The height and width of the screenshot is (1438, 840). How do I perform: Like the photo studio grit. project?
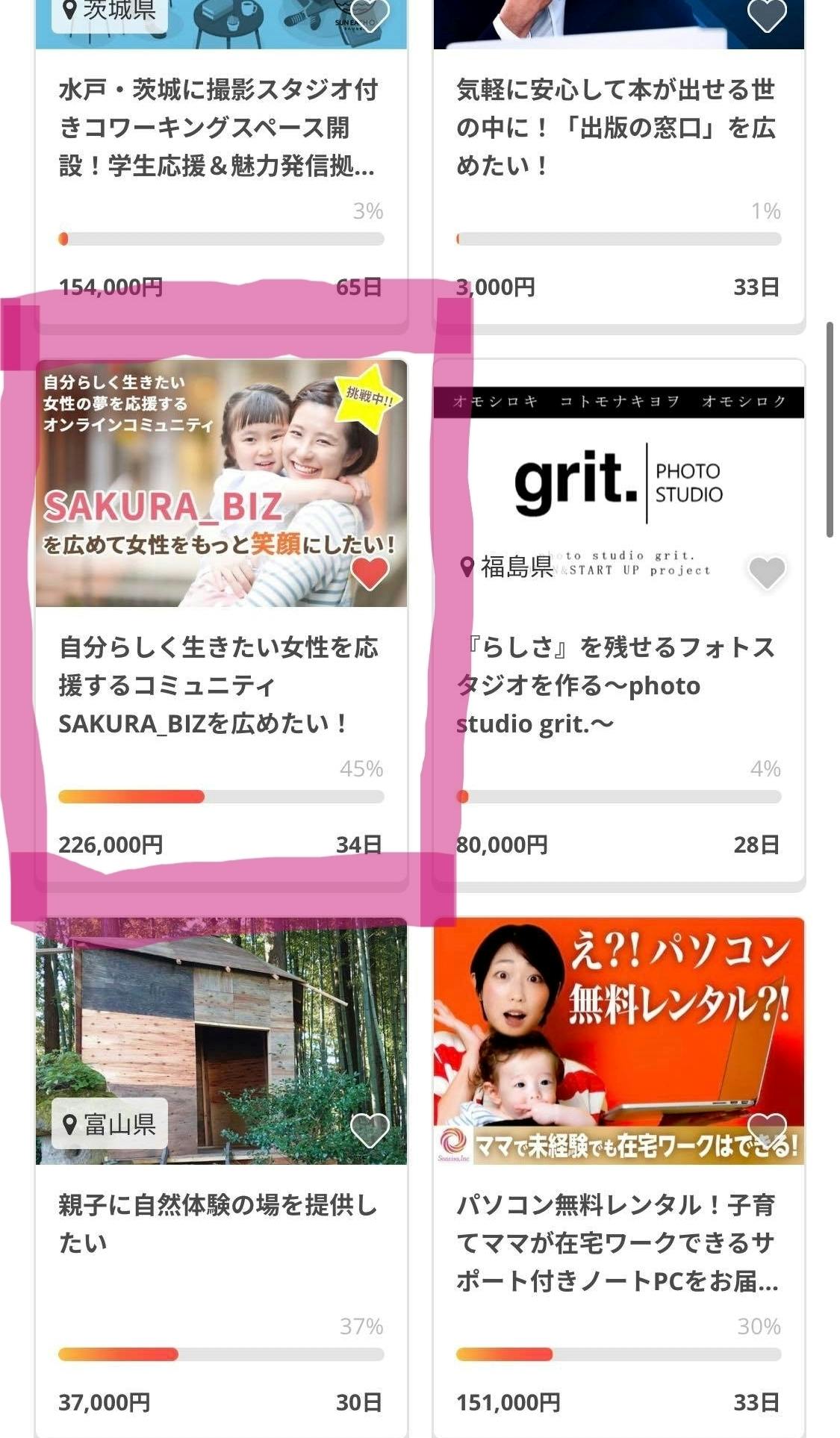click(x=767, y=573)
